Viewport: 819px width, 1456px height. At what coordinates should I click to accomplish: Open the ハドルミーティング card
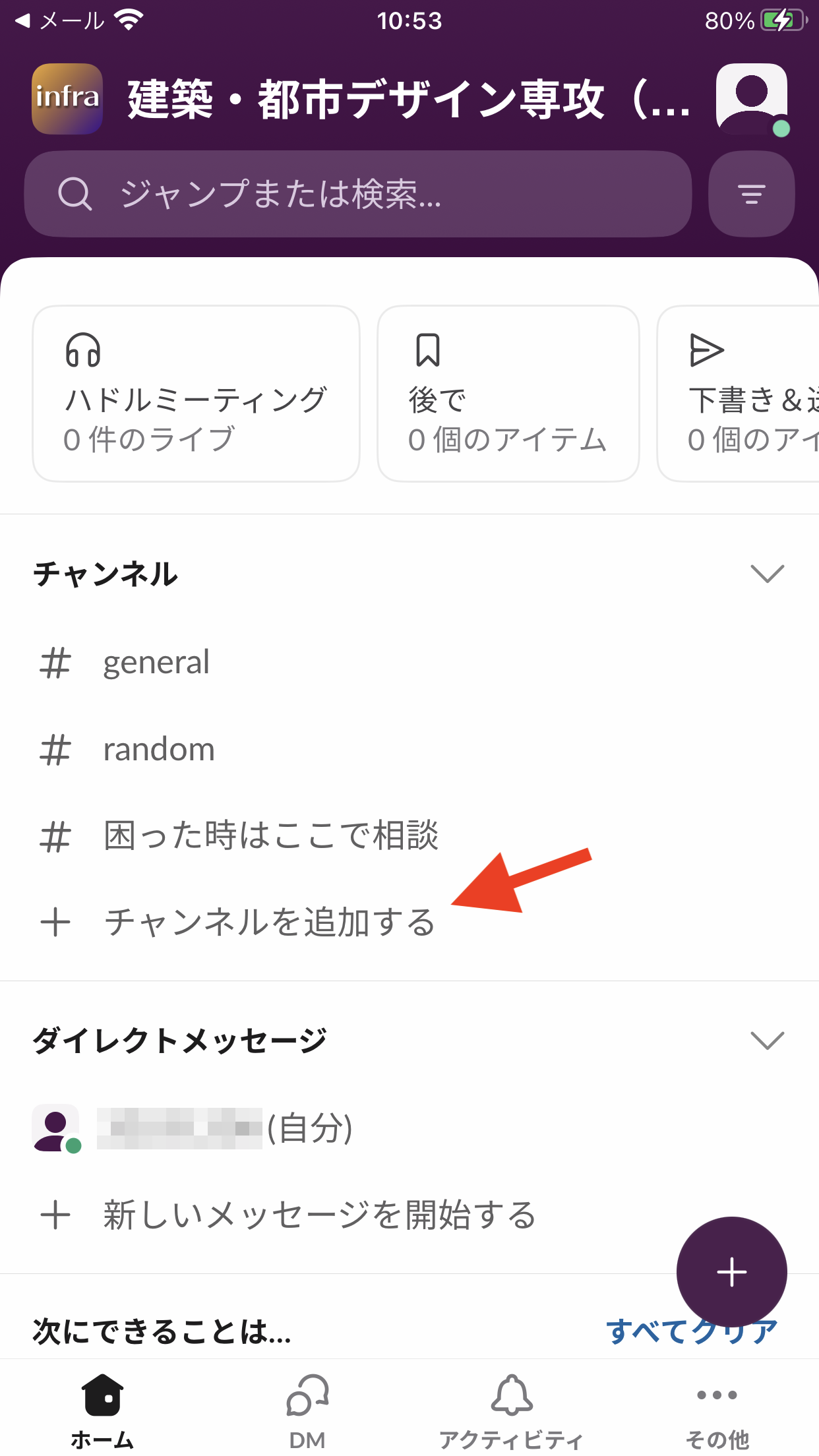coord(196,394)
